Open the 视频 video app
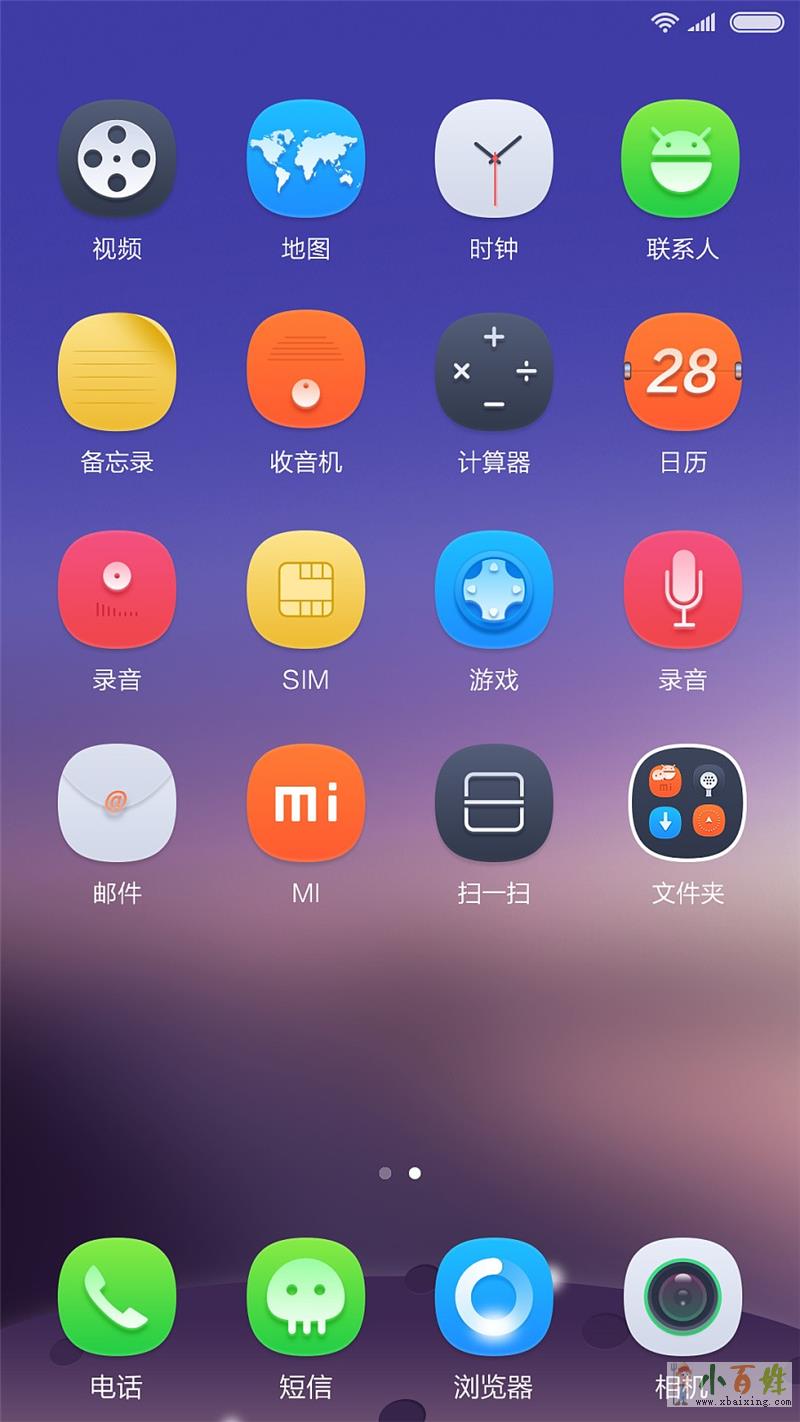 point(117,158)
